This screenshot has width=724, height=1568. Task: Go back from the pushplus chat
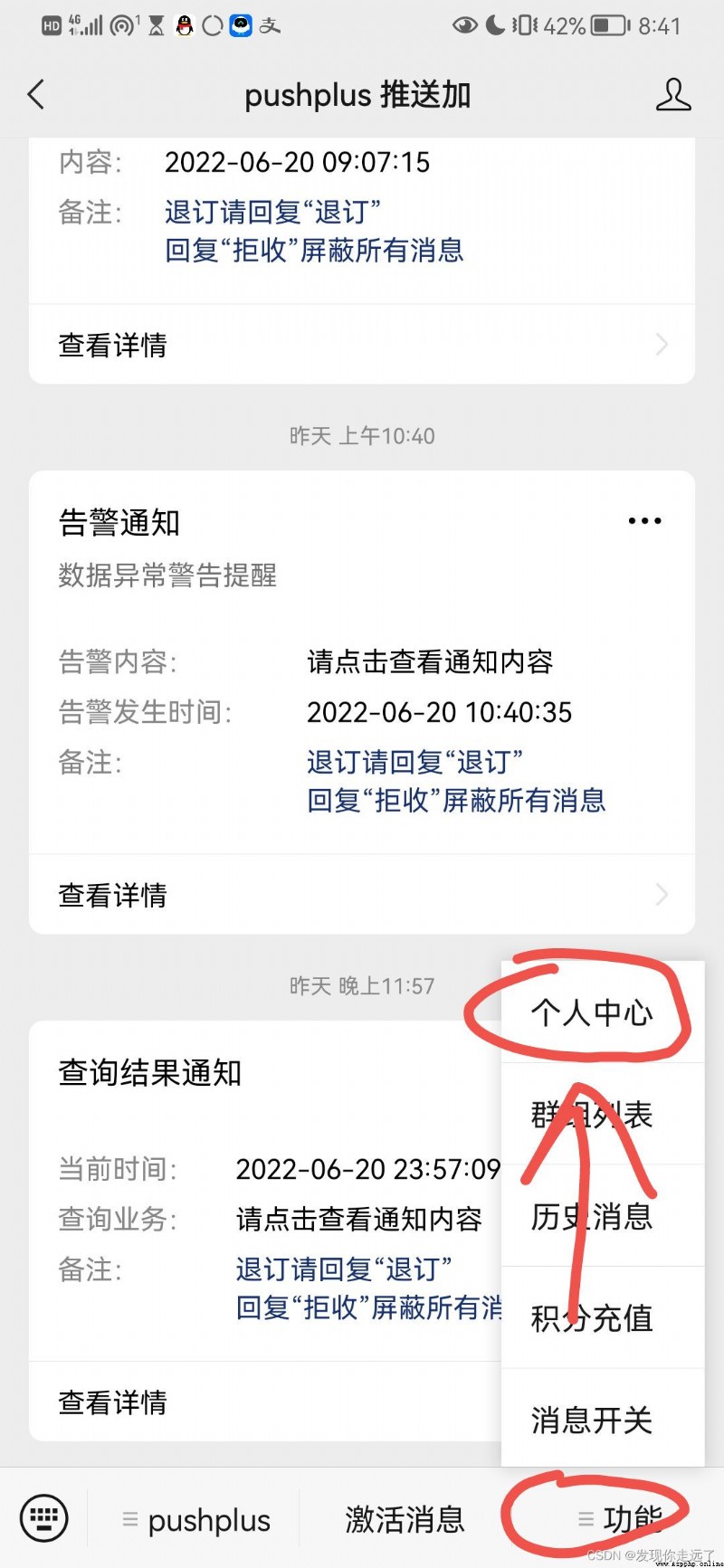36,94
